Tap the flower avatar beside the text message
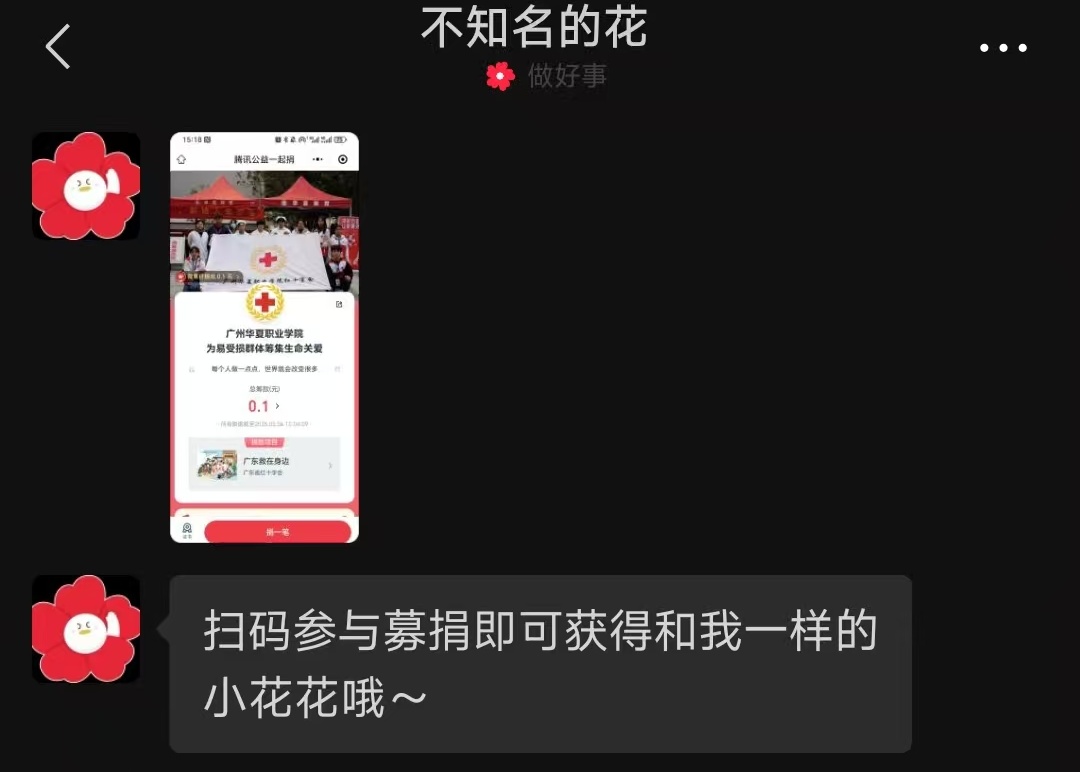Image resolution: width=1080 pixels, height=772 pixels. pos(86,629)
